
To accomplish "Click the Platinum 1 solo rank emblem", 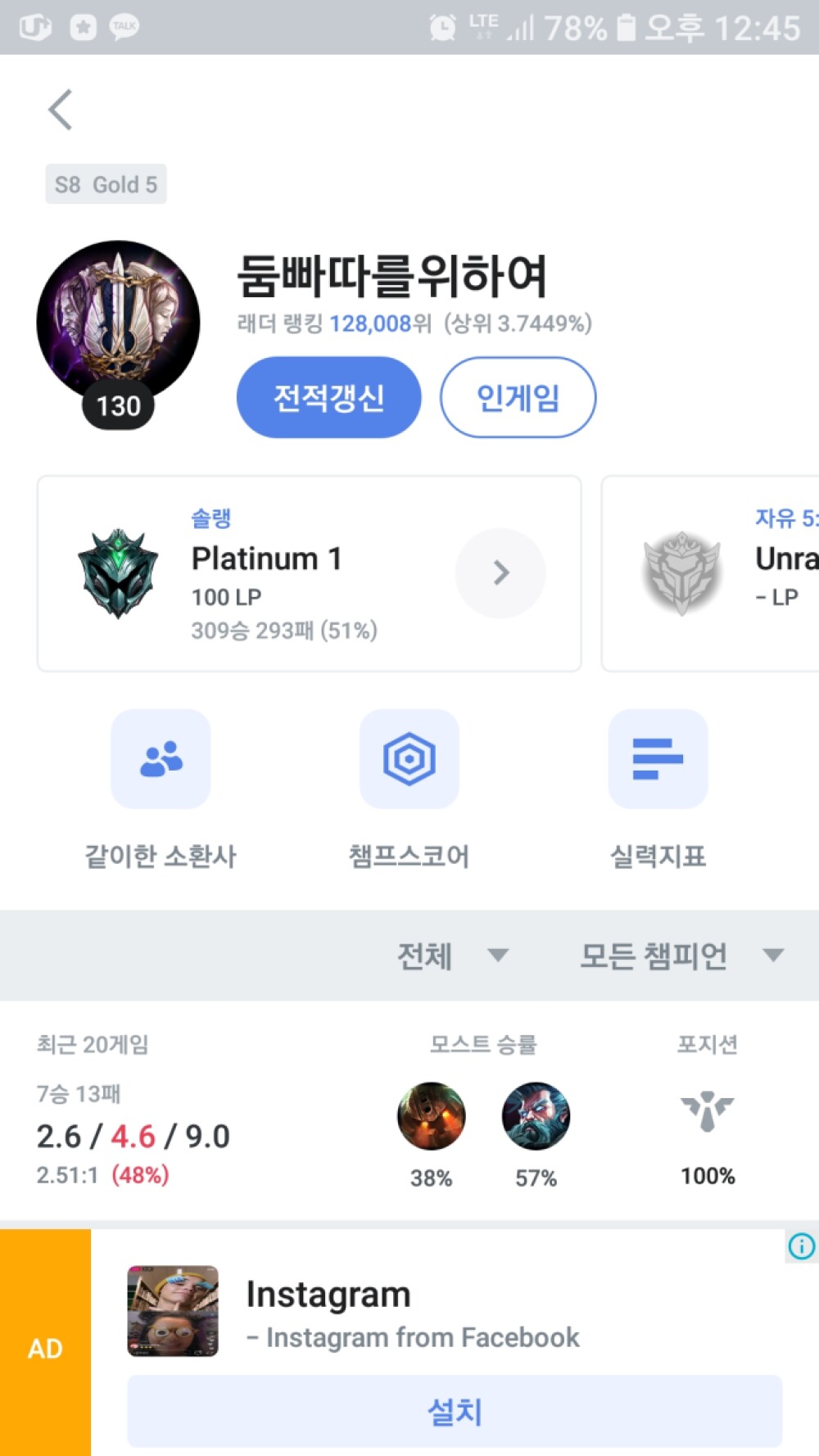I will [117, 573].
